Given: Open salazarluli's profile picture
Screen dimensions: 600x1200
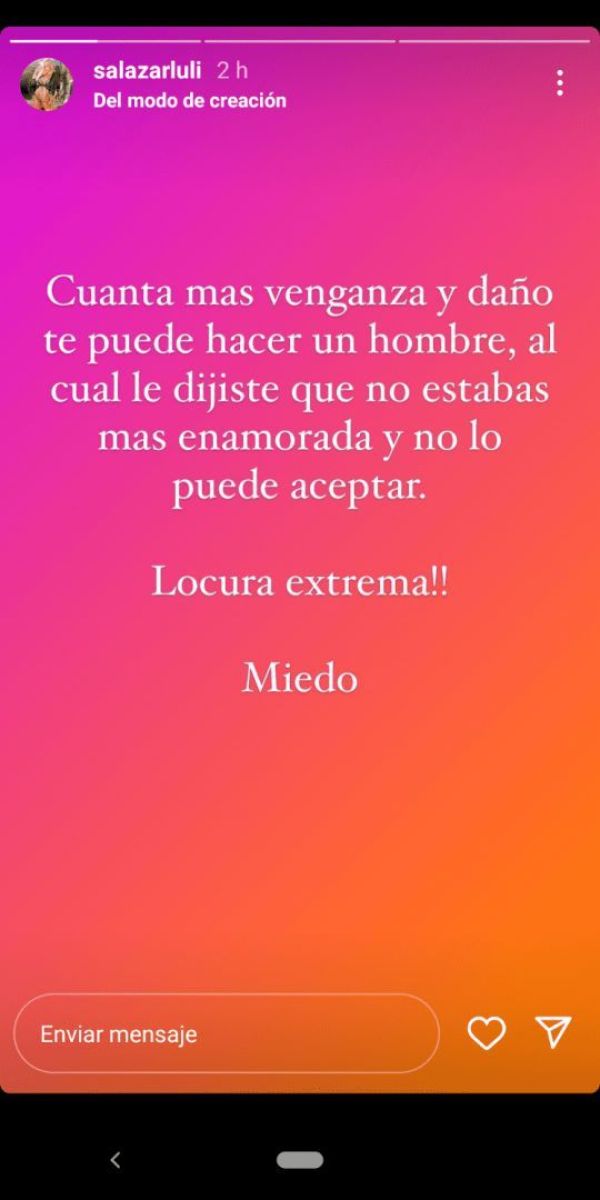Looking at the screenshot, I should click(46, 84).
